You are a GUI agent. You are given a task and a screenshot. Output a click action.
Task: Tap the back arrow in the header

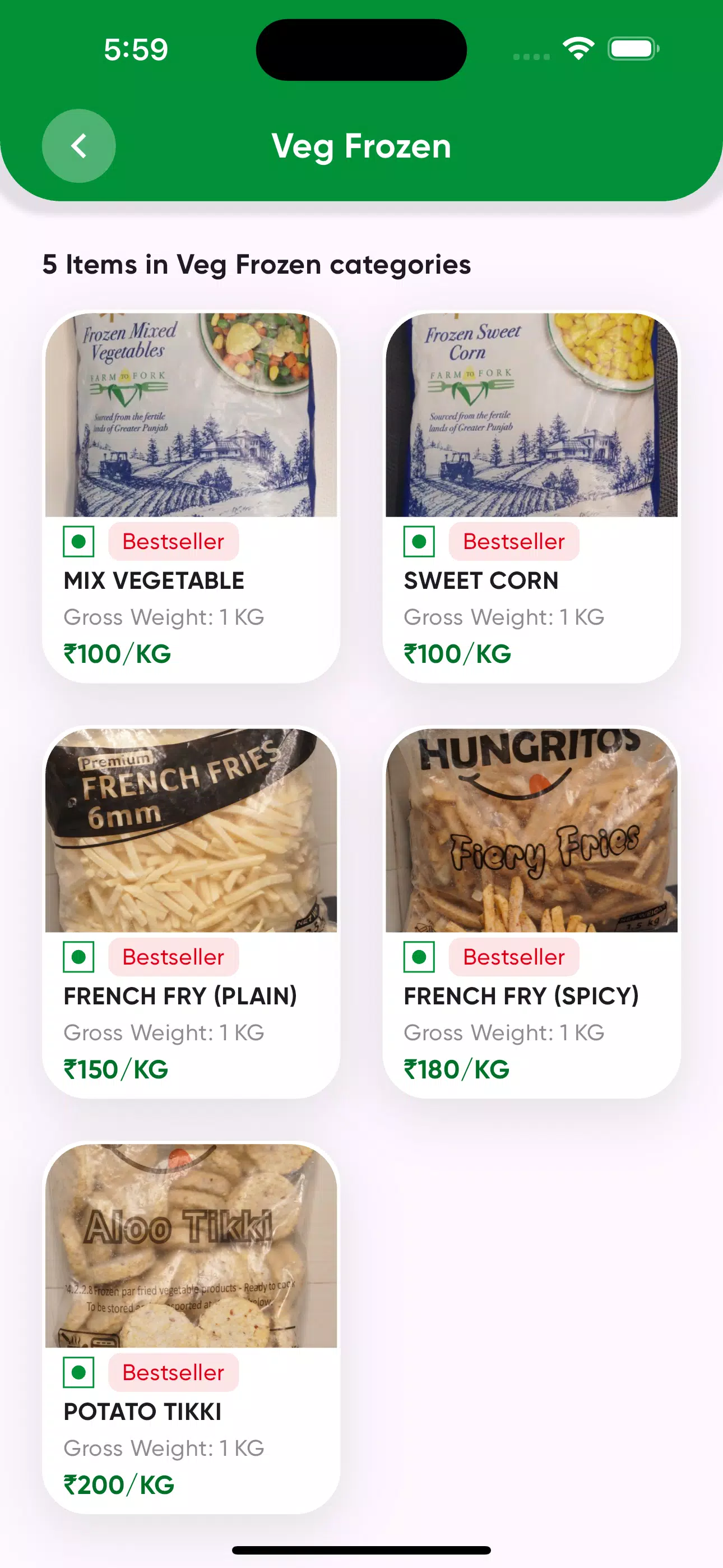[78, 145]
